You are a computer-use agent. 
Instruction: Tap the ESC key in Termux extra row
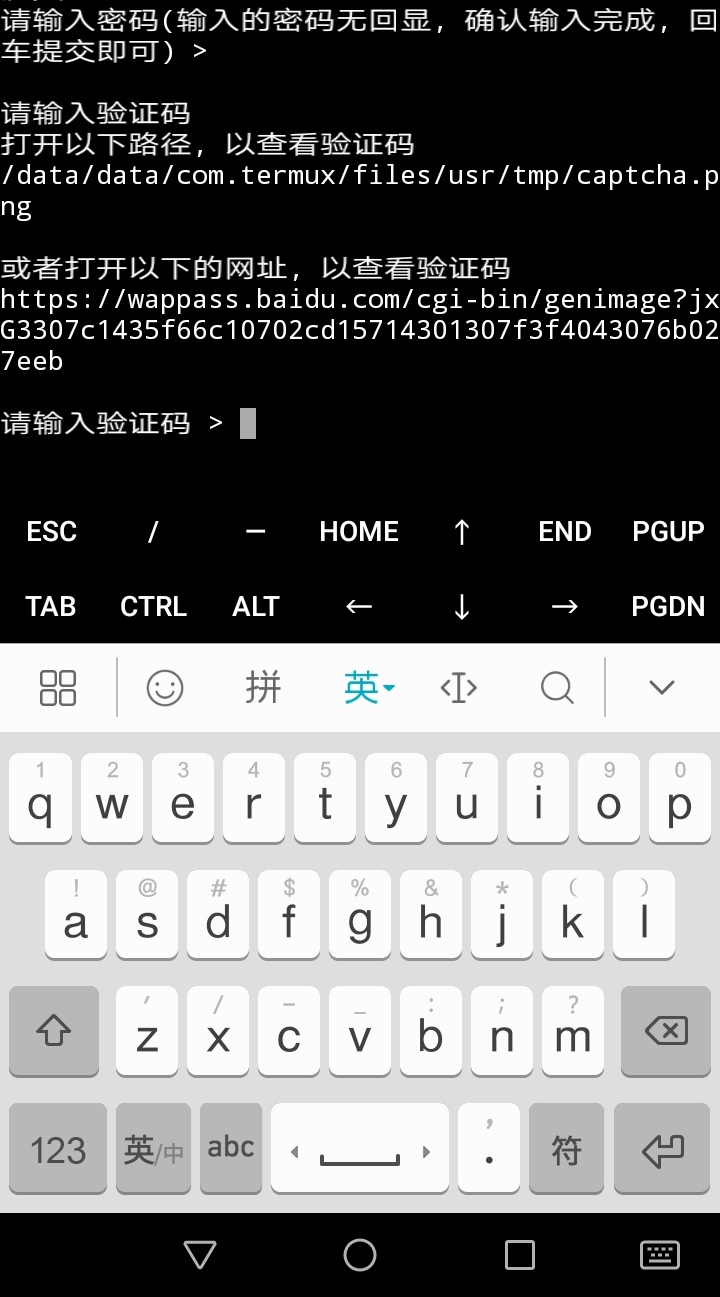(x=51, y=531)
